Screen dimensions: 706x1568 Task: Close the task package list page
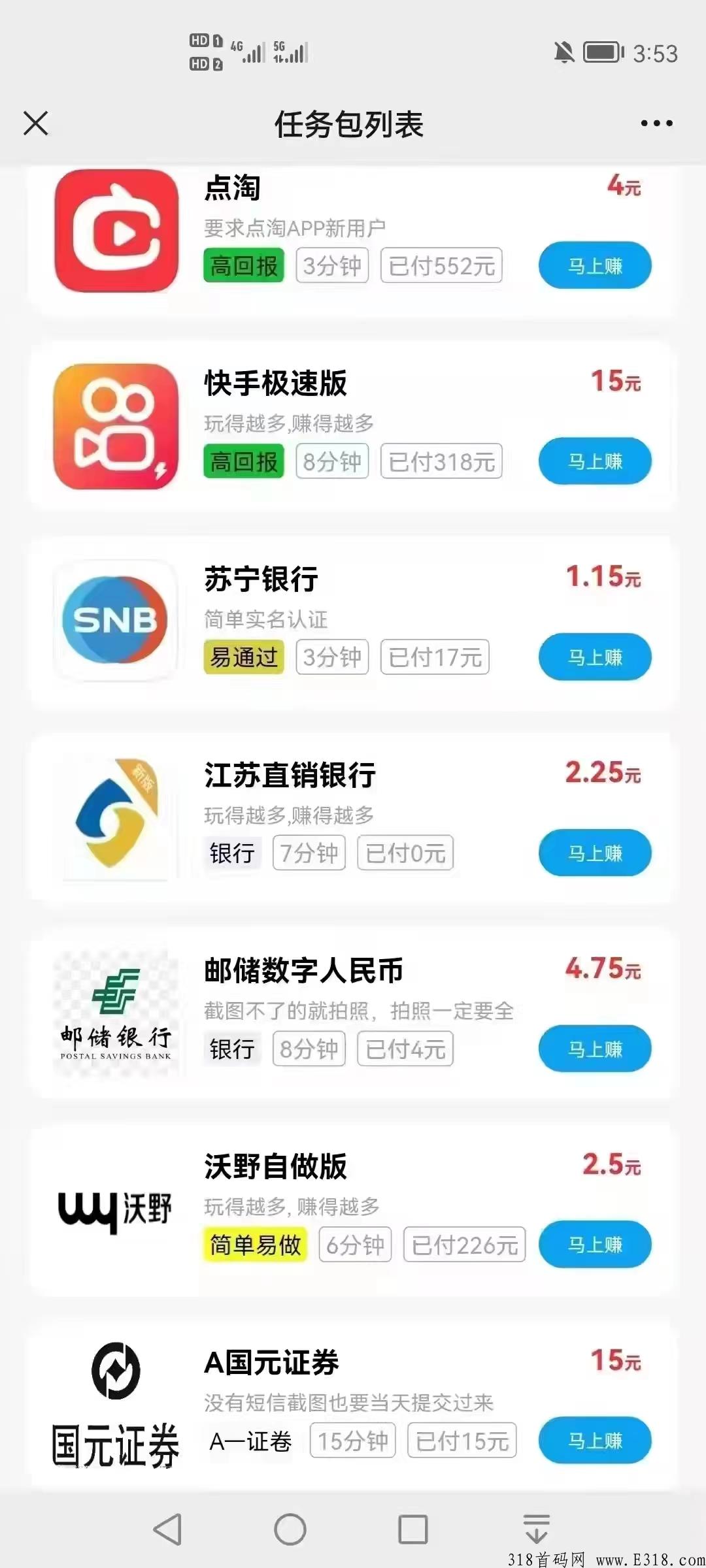pos(36,123)
